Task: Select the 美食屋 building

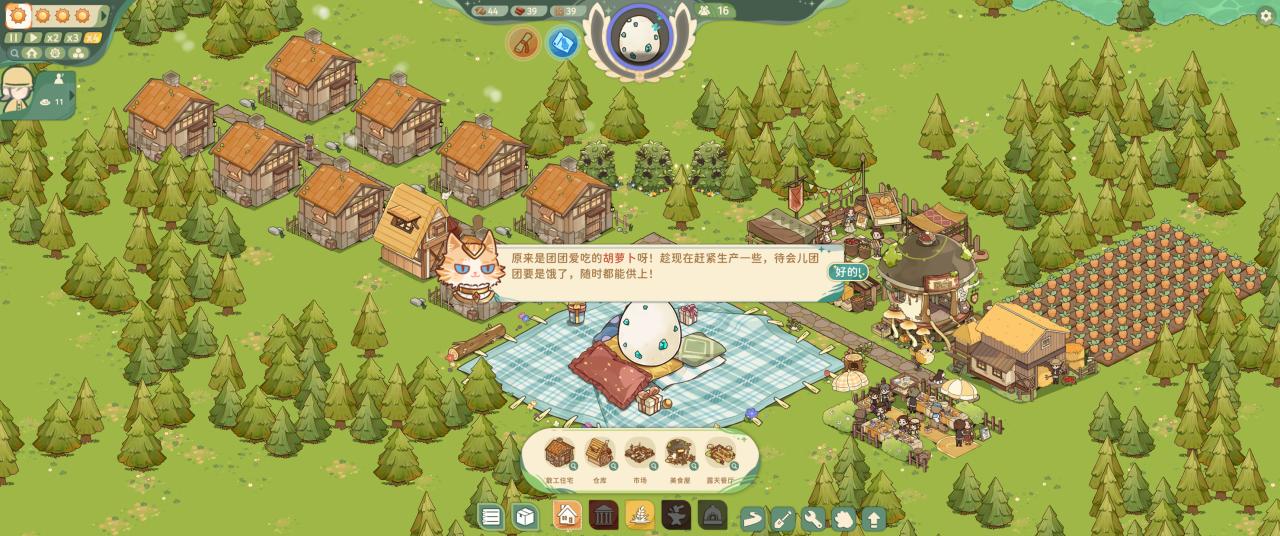Action: 680,455
